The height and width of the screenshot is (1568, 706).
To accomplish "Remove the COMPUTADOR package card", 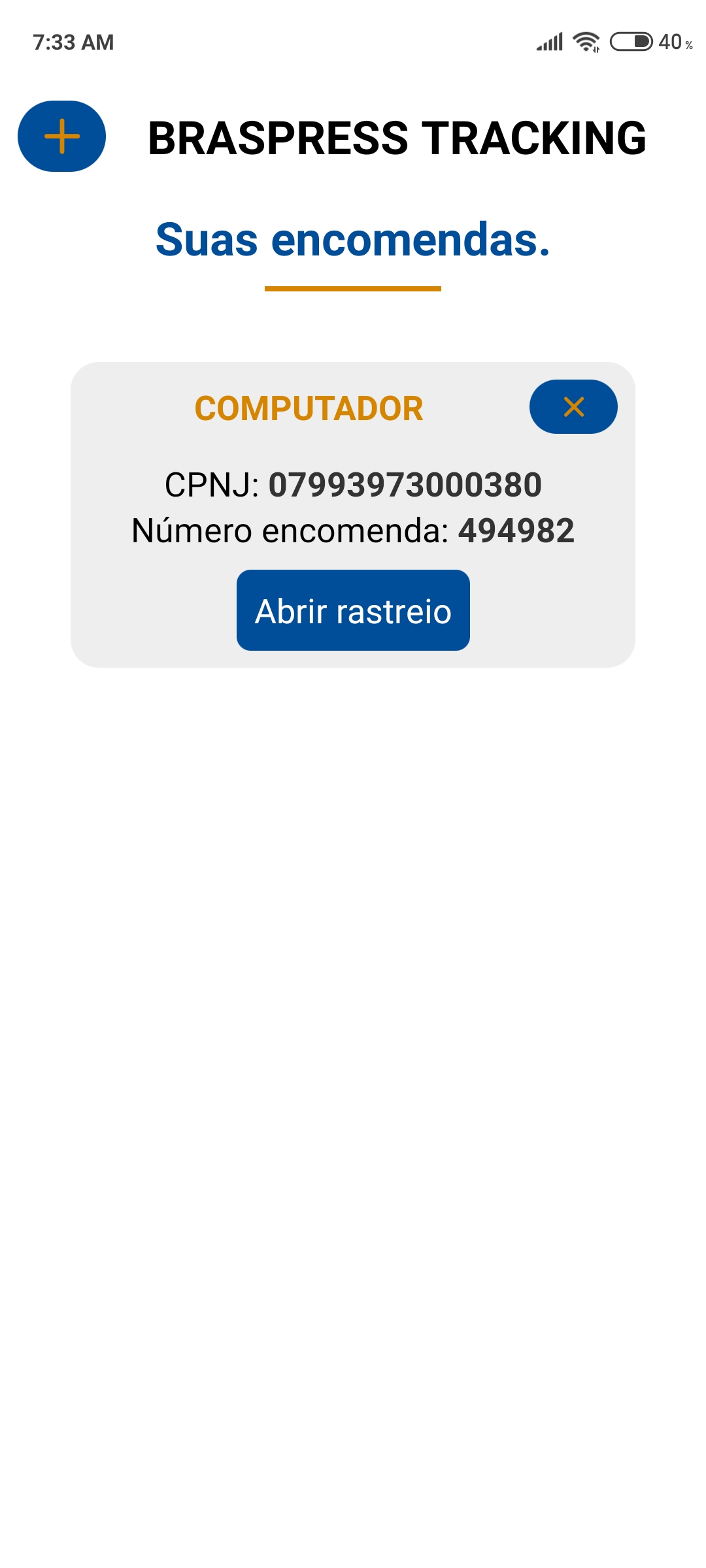I will (x=573, y=407).
